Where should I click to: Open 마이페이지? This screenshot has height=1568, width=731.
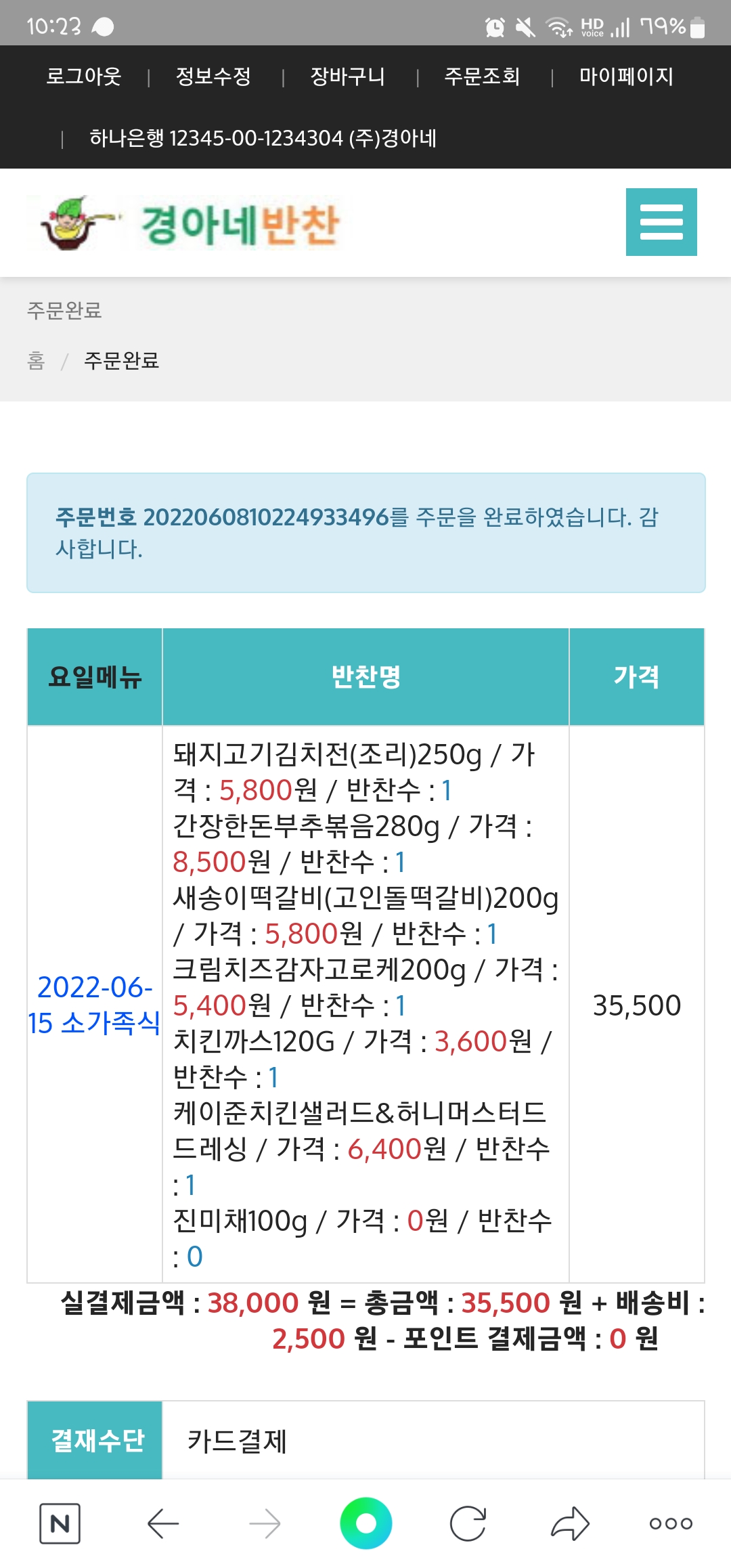click(x=626, y=77)
